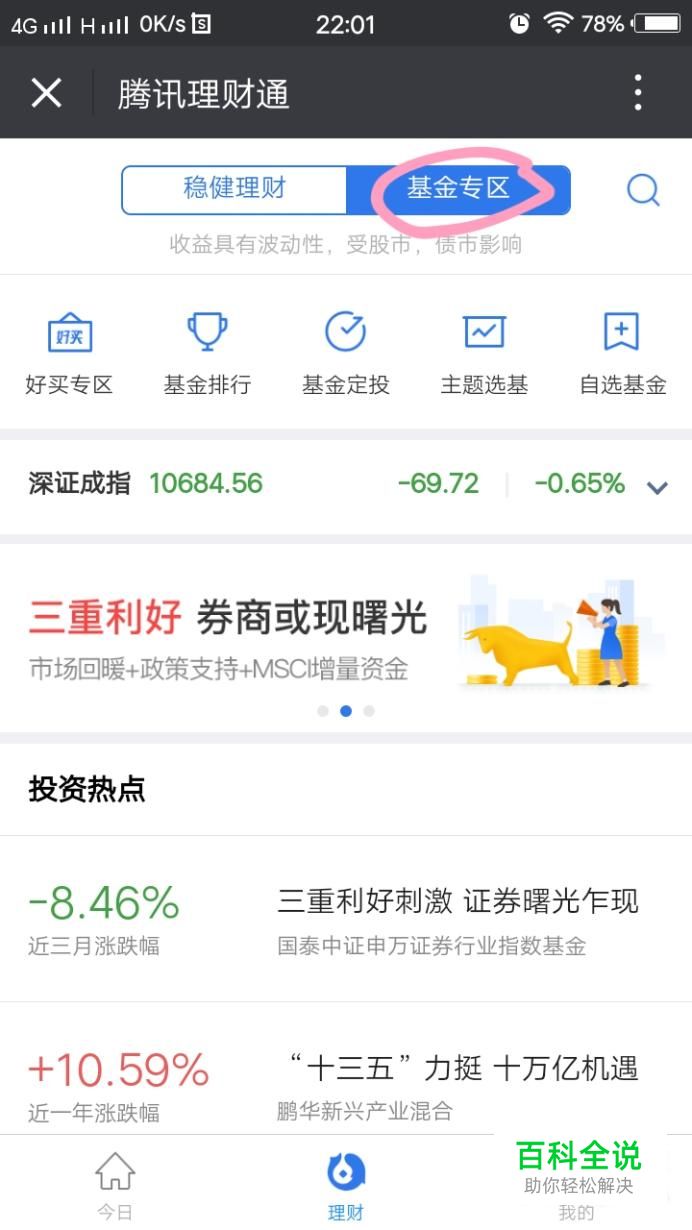View 基金排行 rankings
692x1230 pixels.
207,353
